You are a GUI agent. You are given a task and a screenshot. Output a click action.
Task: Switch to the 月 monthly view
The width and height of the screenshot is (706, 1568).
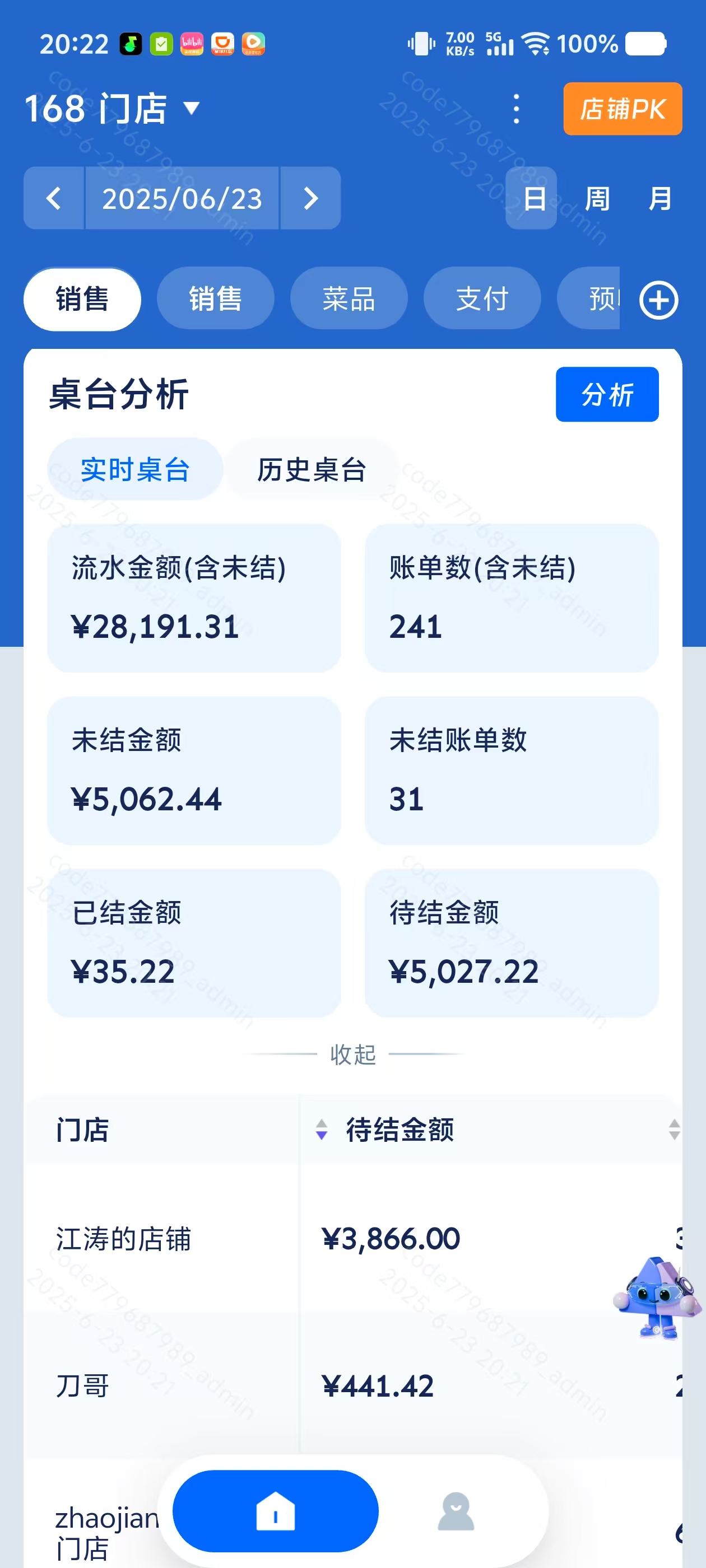659,198
